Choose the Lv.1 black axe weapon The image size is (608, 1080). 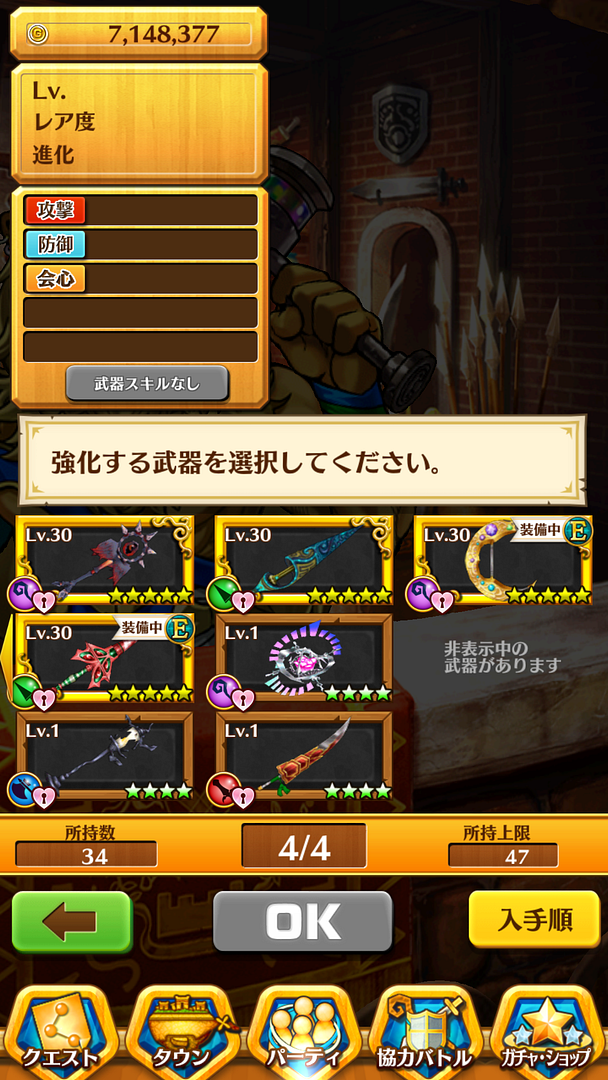[105, 757]
